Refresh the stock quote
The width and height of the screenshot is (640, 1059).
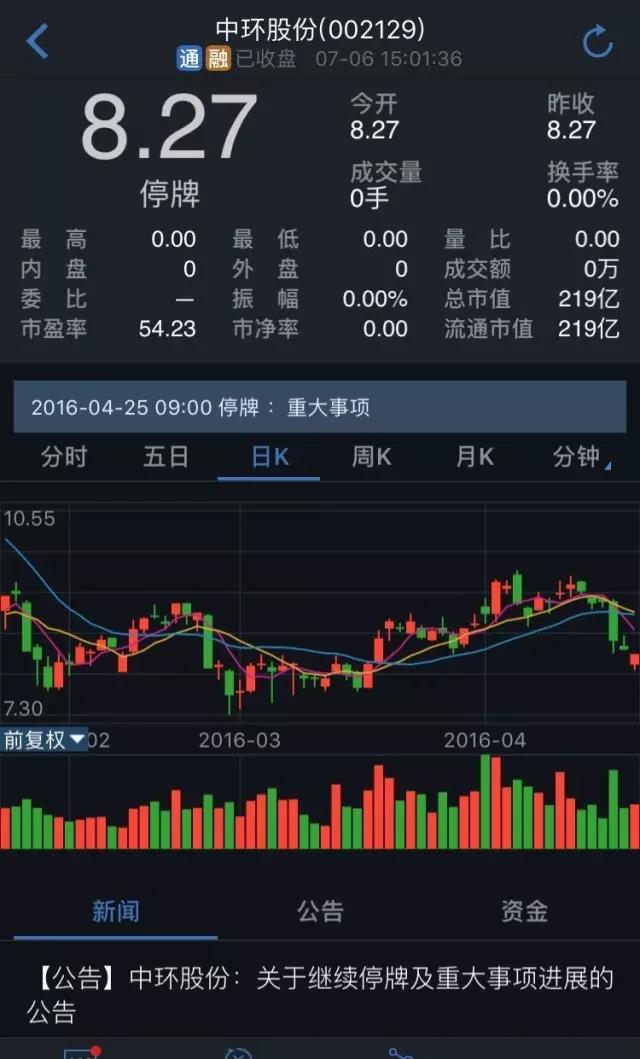[597, 42]
